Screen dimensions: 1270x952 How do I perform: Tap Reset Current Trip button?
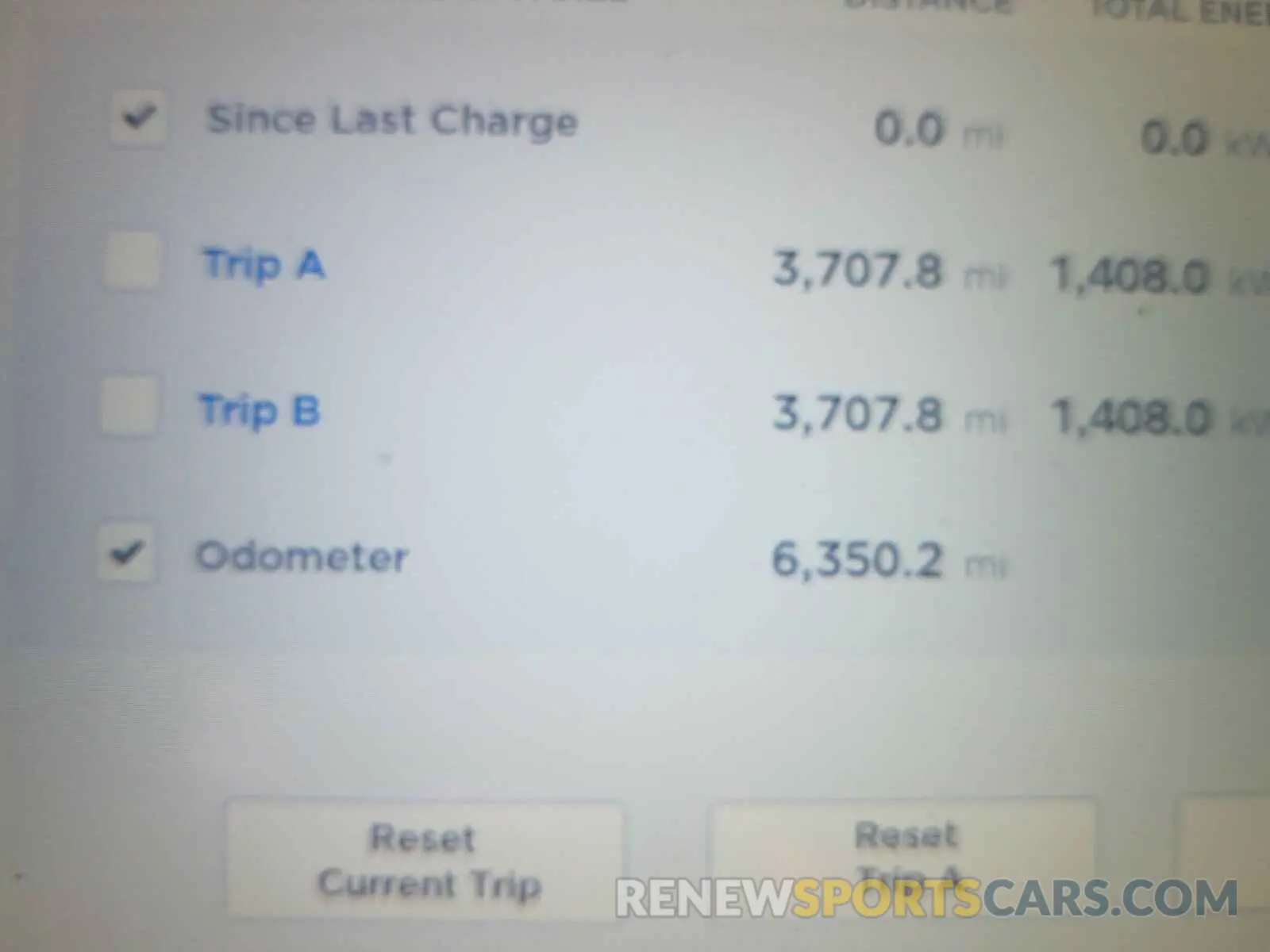(425, 861)
